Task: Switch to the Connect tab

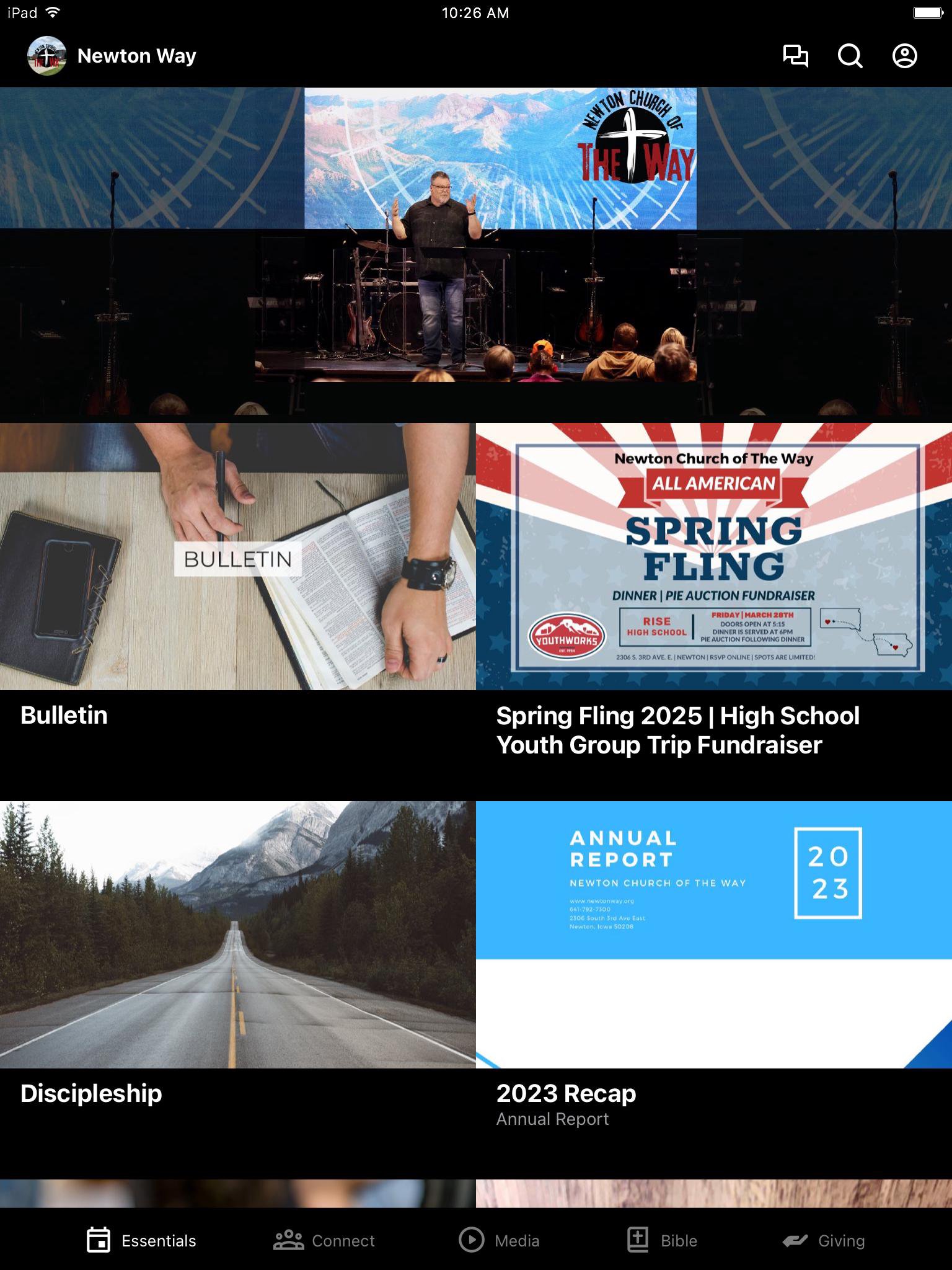Action: pyautogui.click(x=324, y=1241)
